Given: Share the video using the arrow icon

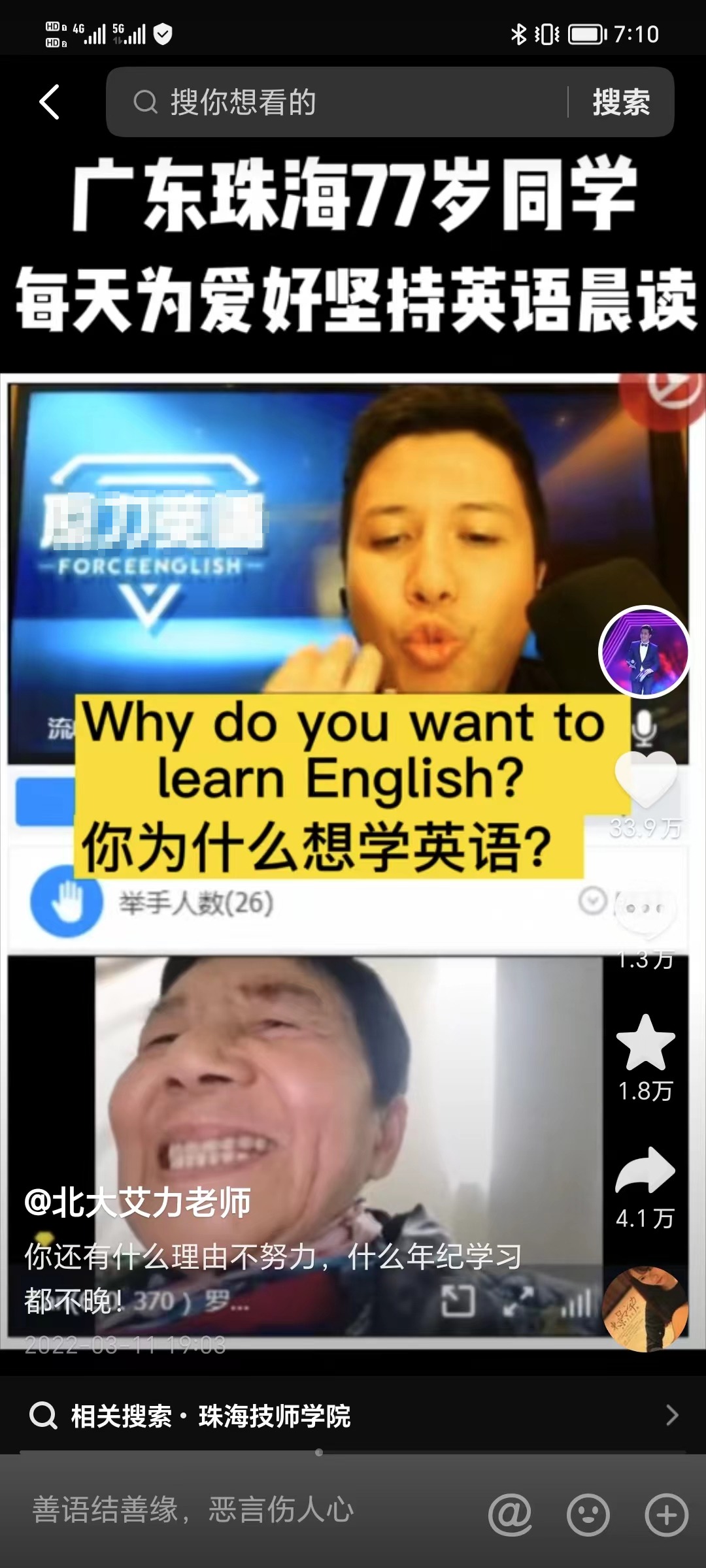Looking at the screenshot, I should pos(645,1171).
